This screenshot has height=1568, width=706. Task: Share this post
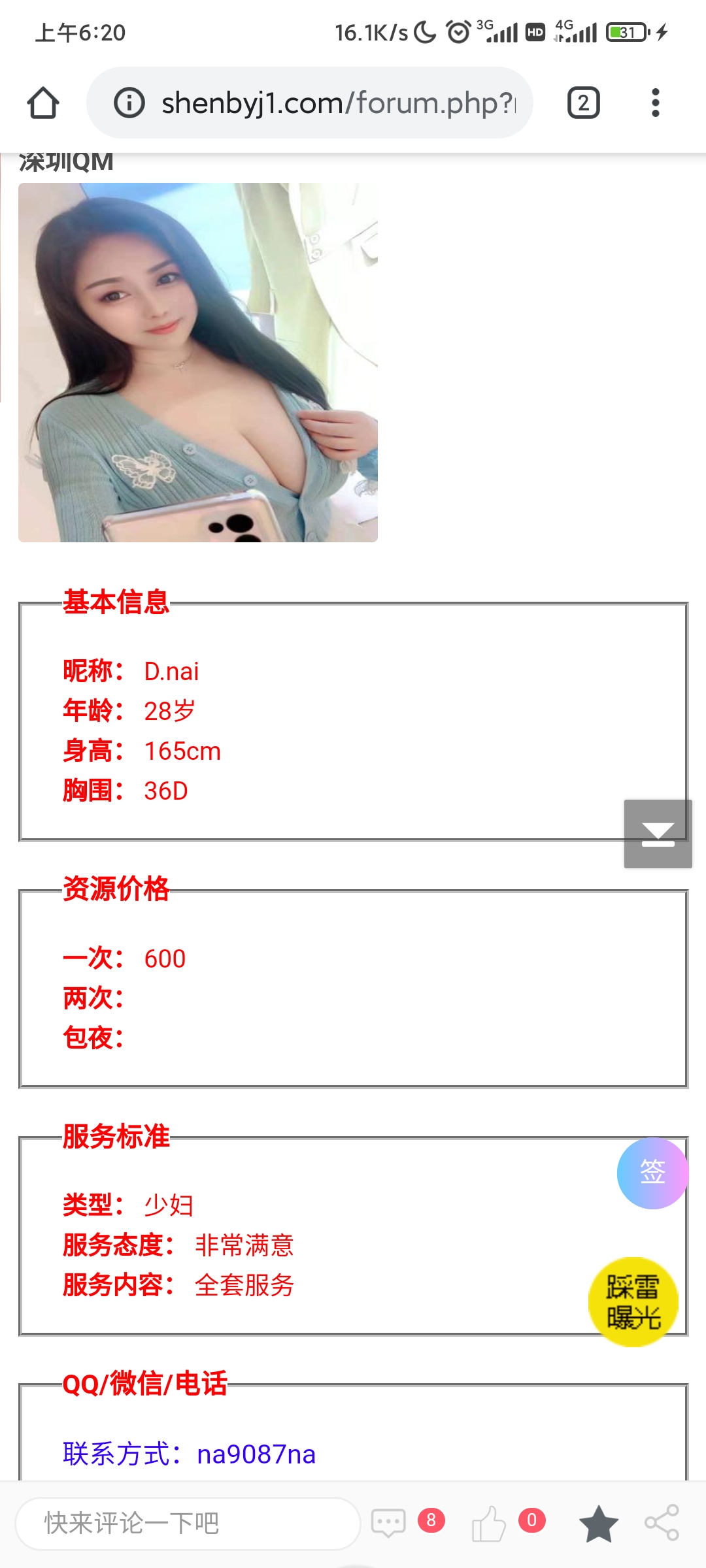(662, 1523)
